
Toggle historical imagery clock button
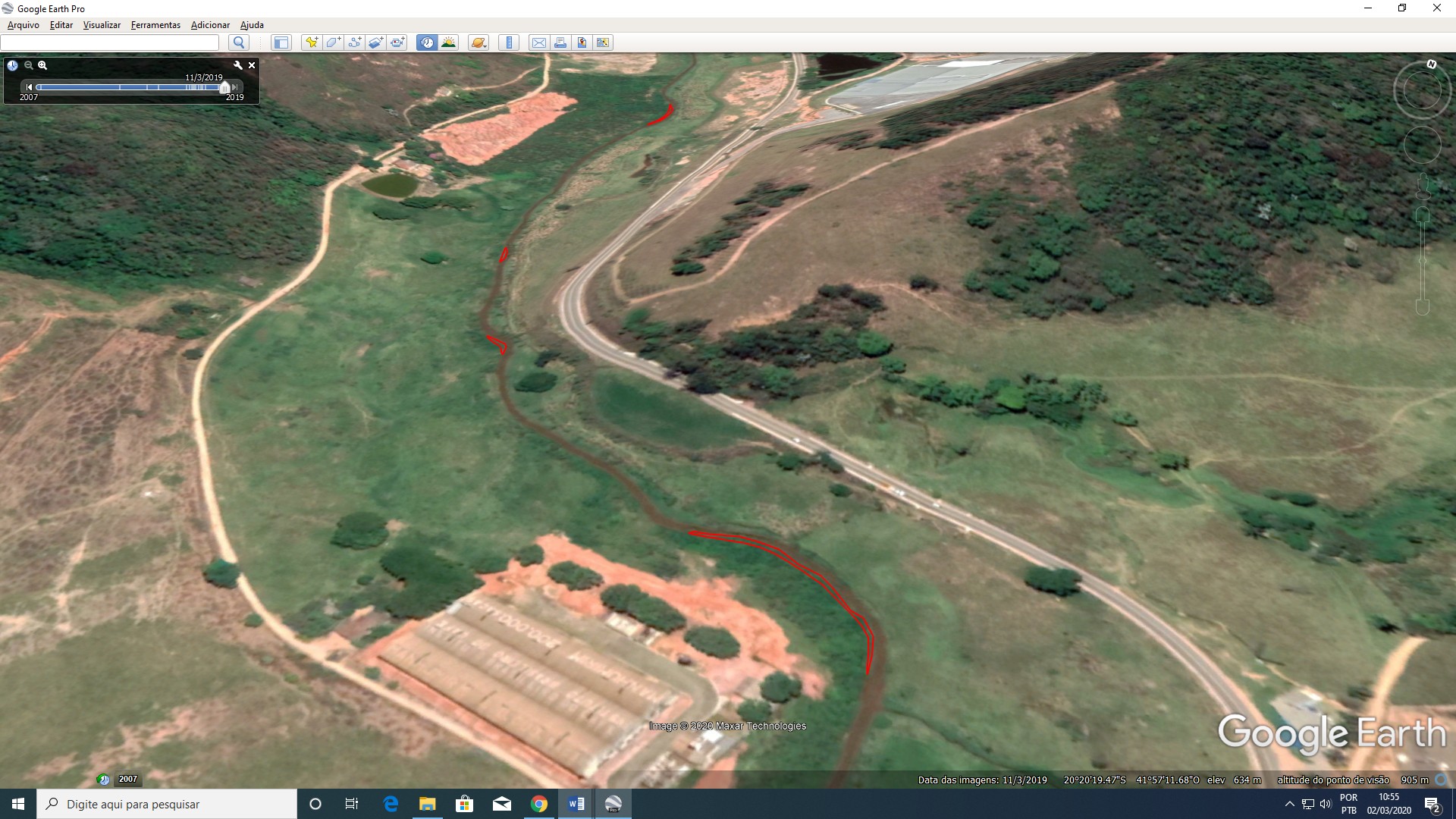coord(427,42)
